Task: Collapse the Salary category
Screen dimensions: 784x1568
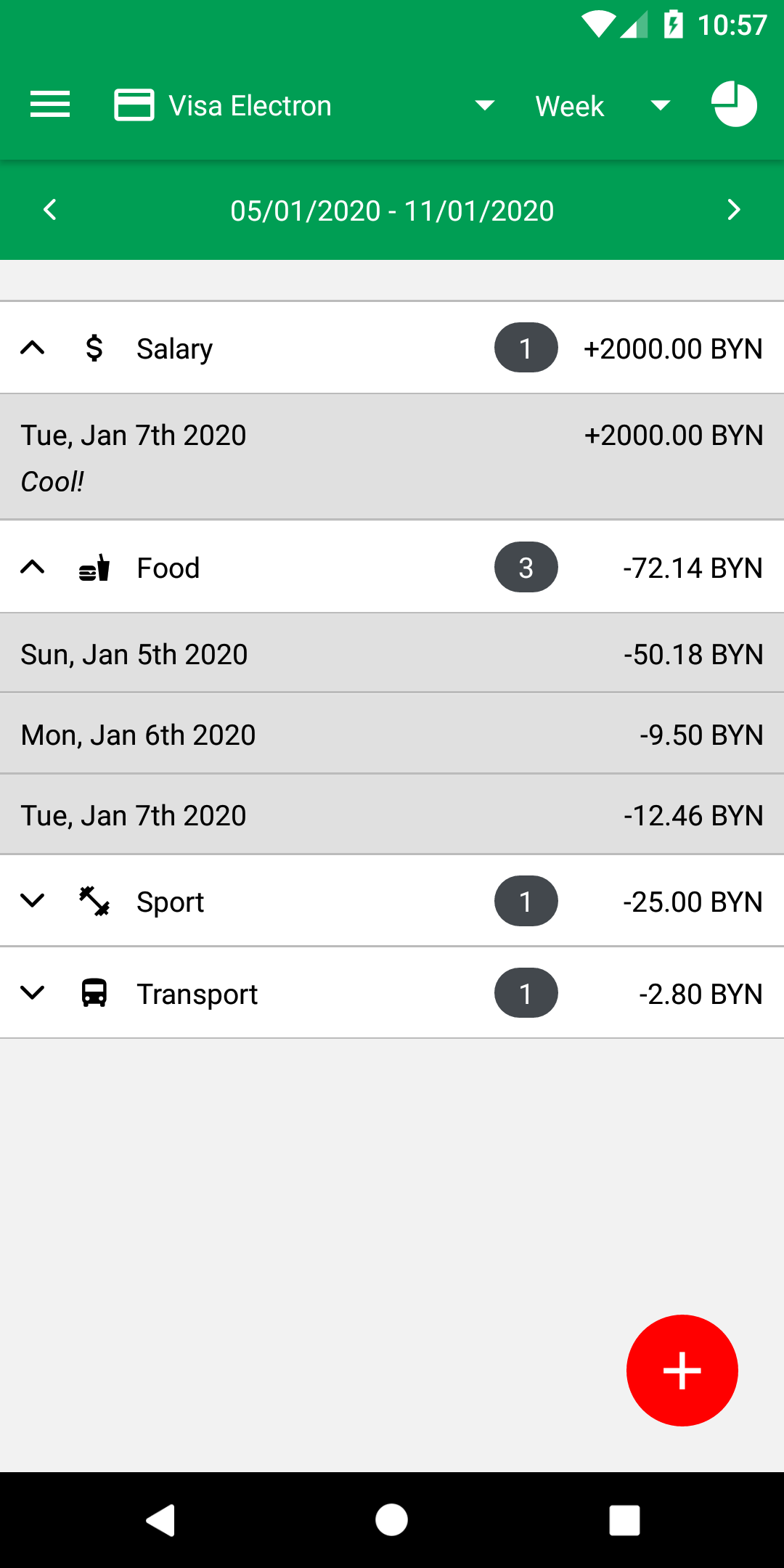Action: coord(33,348)
